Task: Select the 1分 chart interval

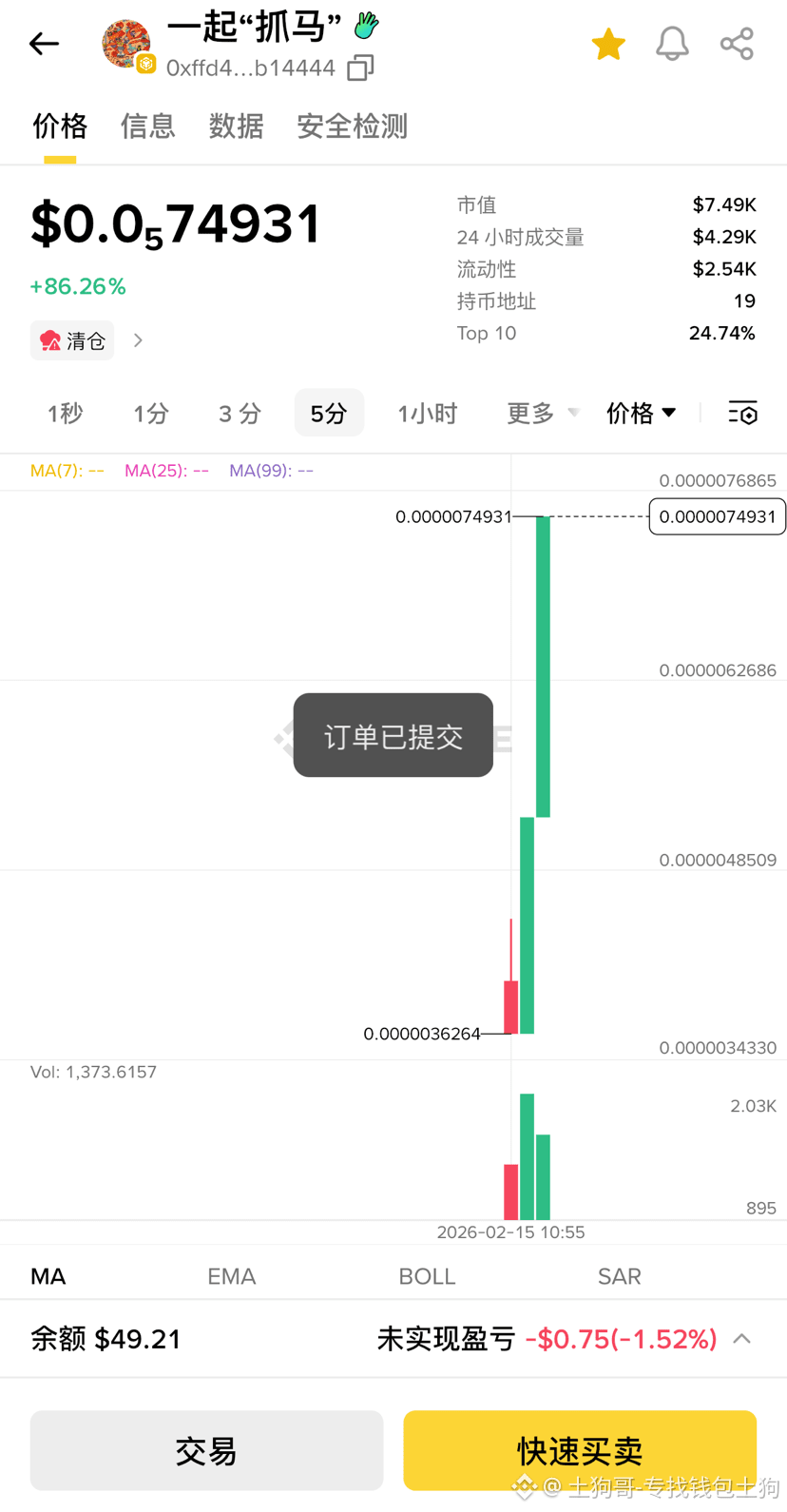Action: click(x=151, y=413)
